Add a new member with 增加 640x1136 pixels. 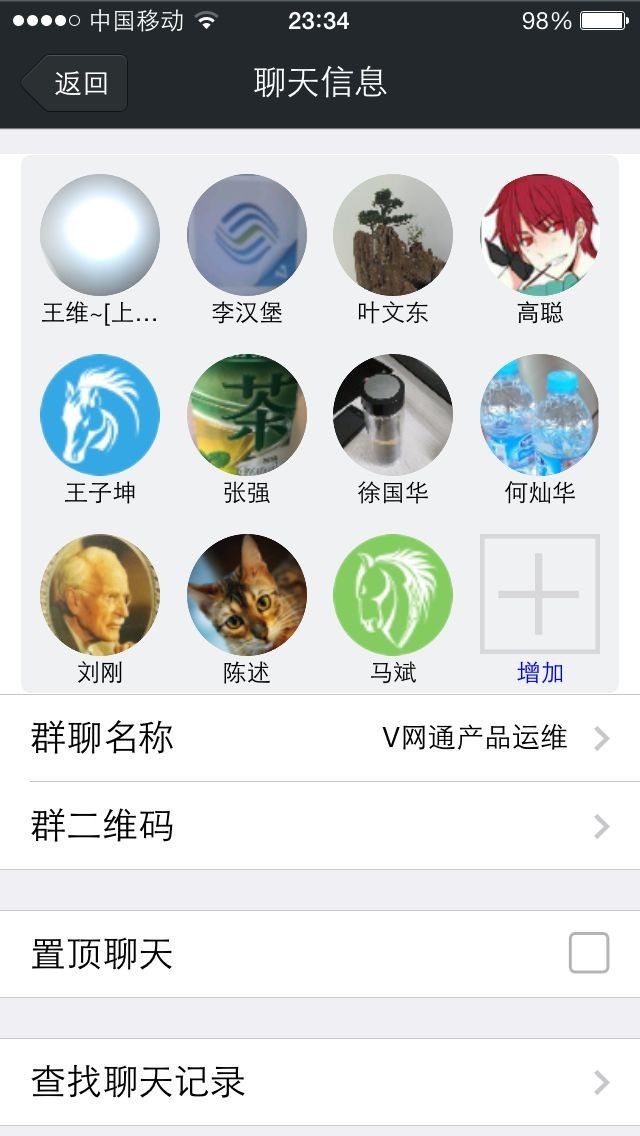tap(540, 594)
